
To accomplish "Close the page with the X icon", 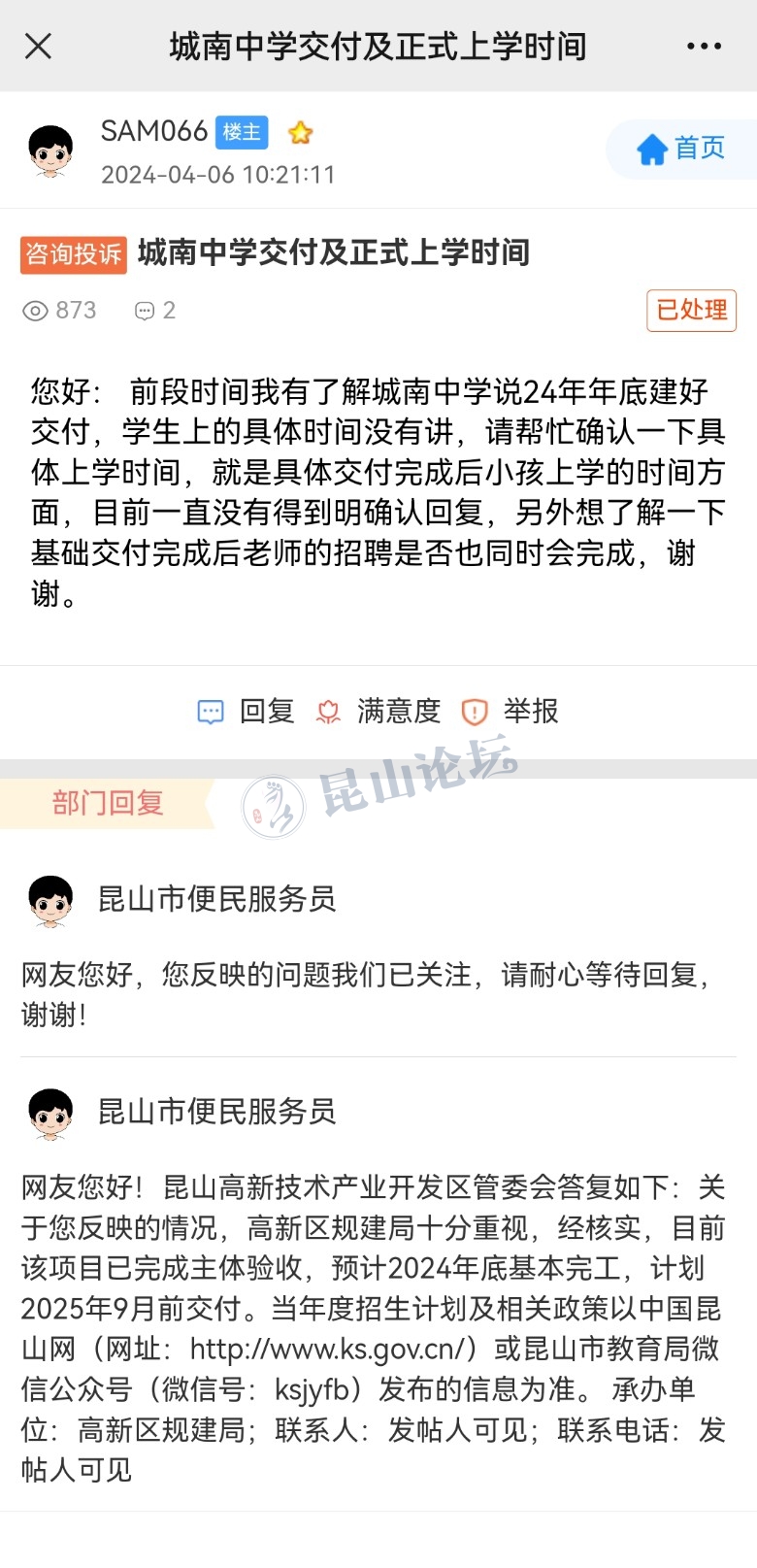I will 38,46.
